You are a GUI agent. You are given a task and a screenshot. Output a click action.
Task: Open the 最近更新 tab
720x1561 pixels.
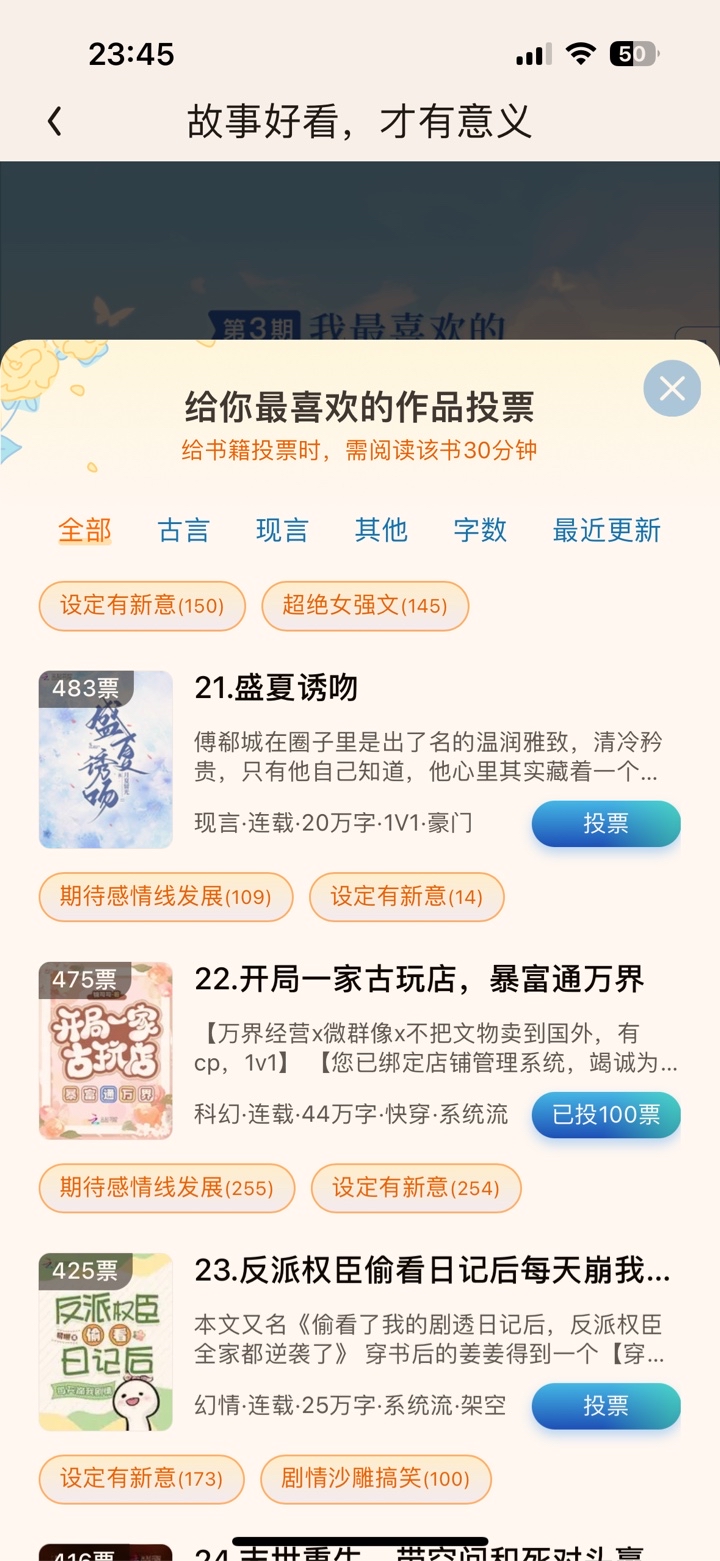607,530
